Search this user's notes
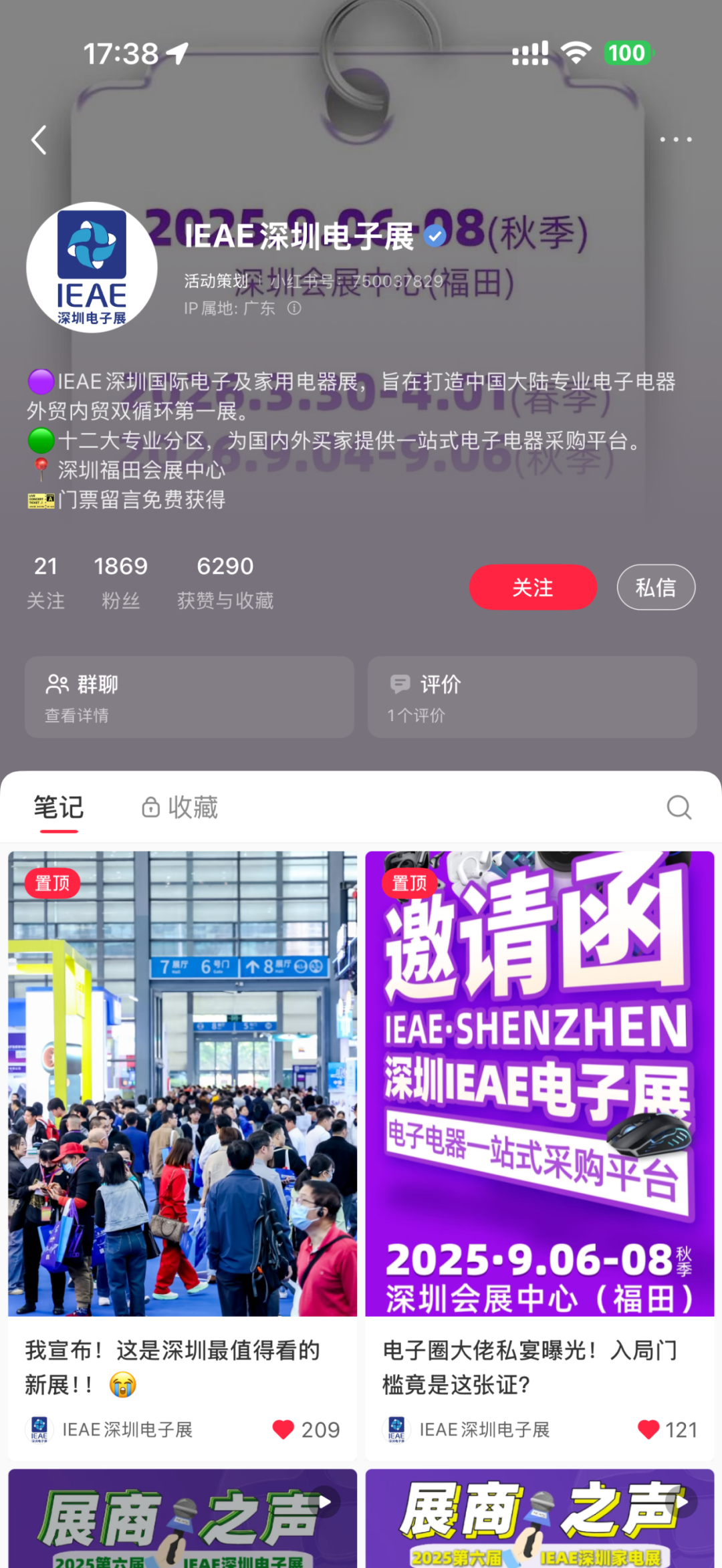This screenshot has width=722, height=1568. (x=679, y=807)
